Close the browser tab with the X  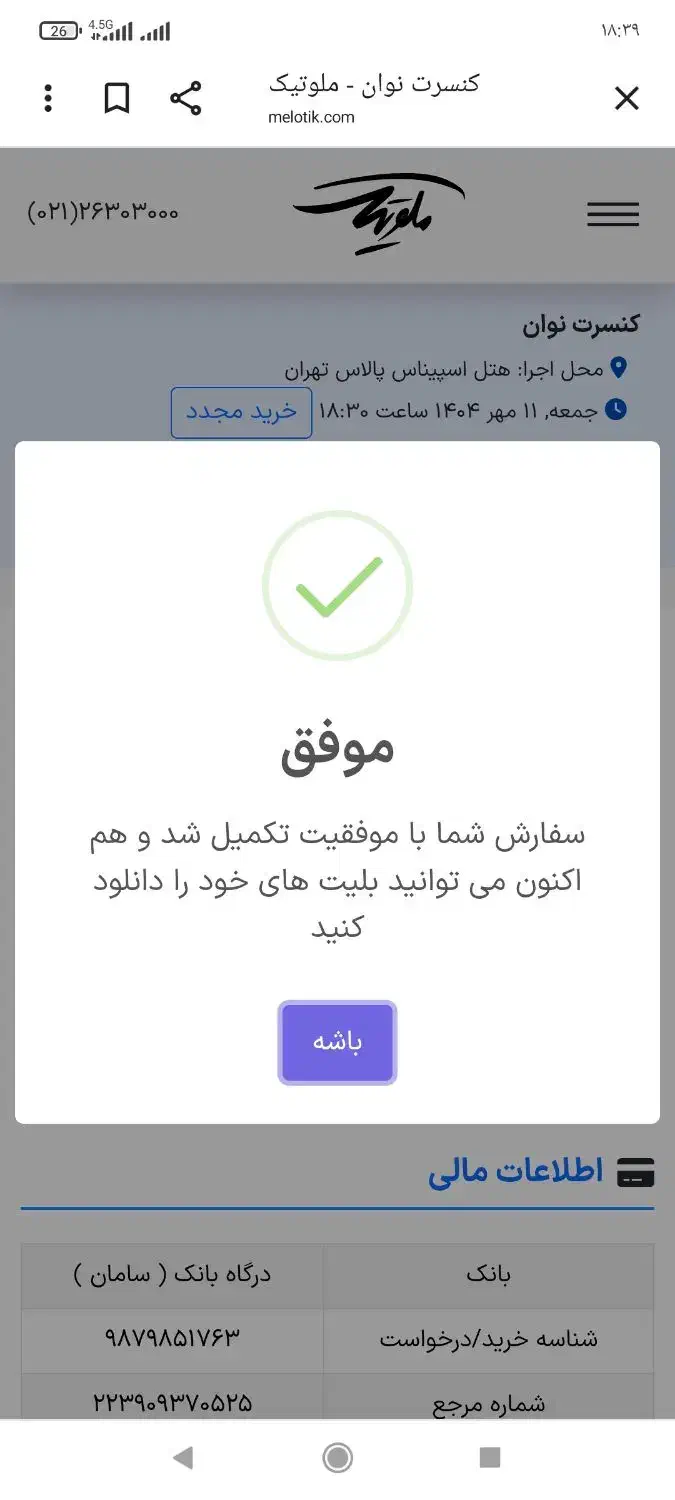point(626,98)
